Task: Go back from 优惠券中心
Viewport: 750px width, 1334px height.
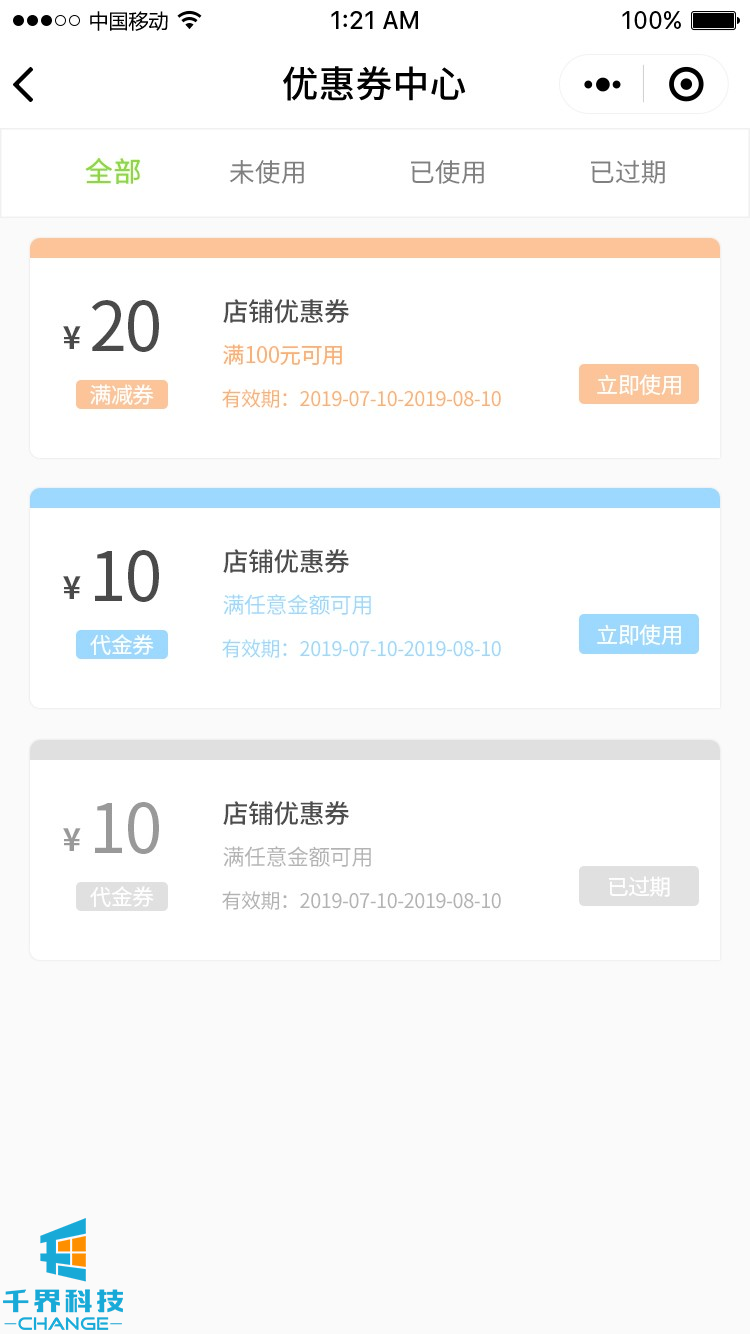Action: [25, 85]
